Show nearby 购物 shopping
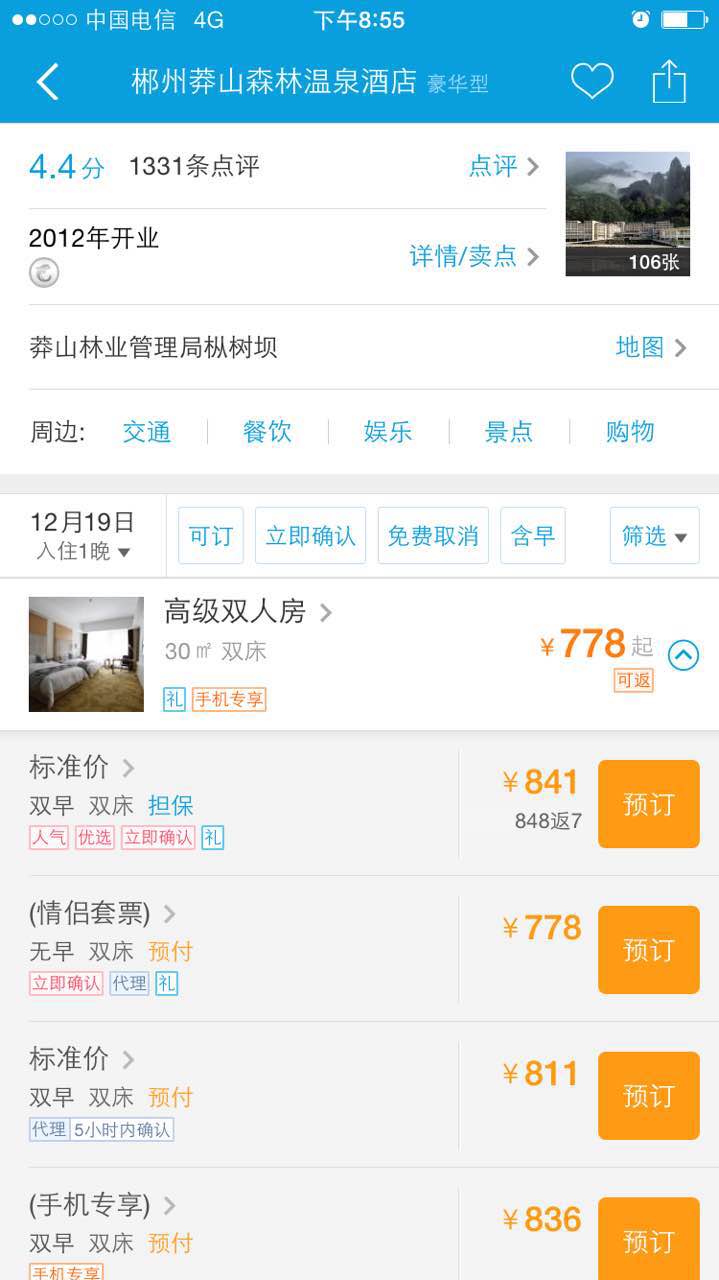 630,431
